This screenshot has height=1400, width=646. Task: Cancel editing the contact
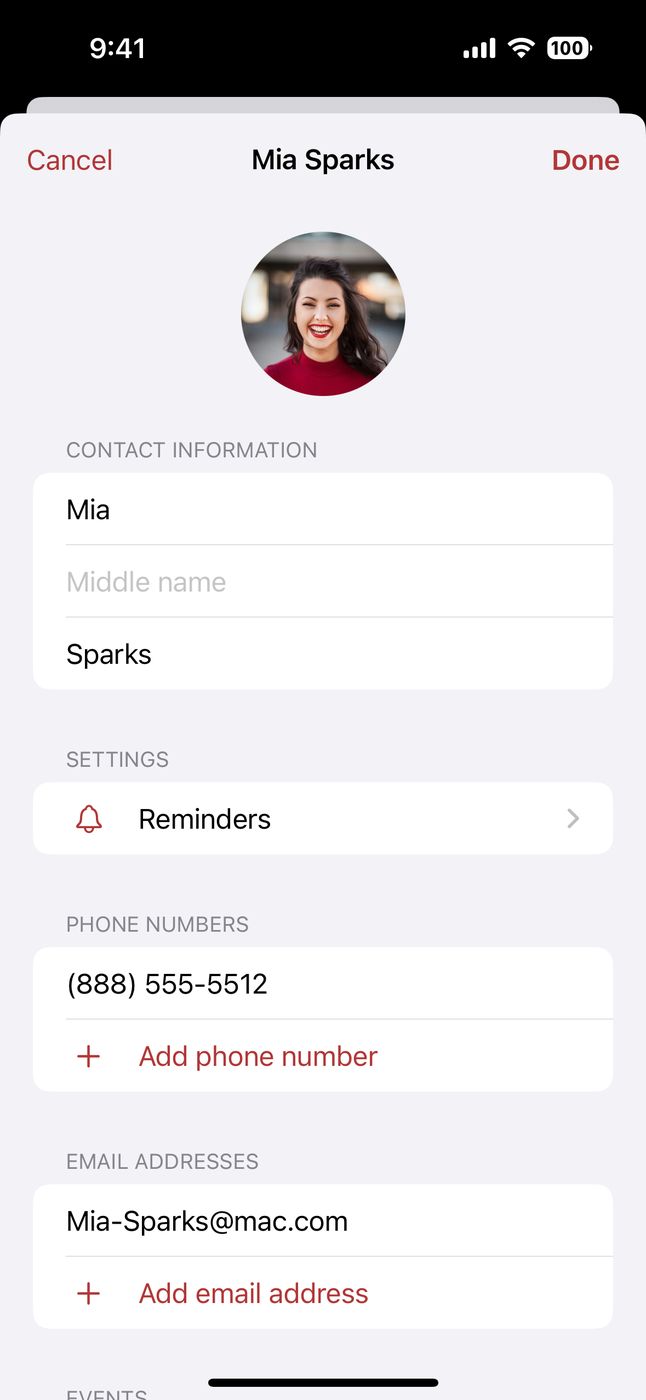[69, 160]
